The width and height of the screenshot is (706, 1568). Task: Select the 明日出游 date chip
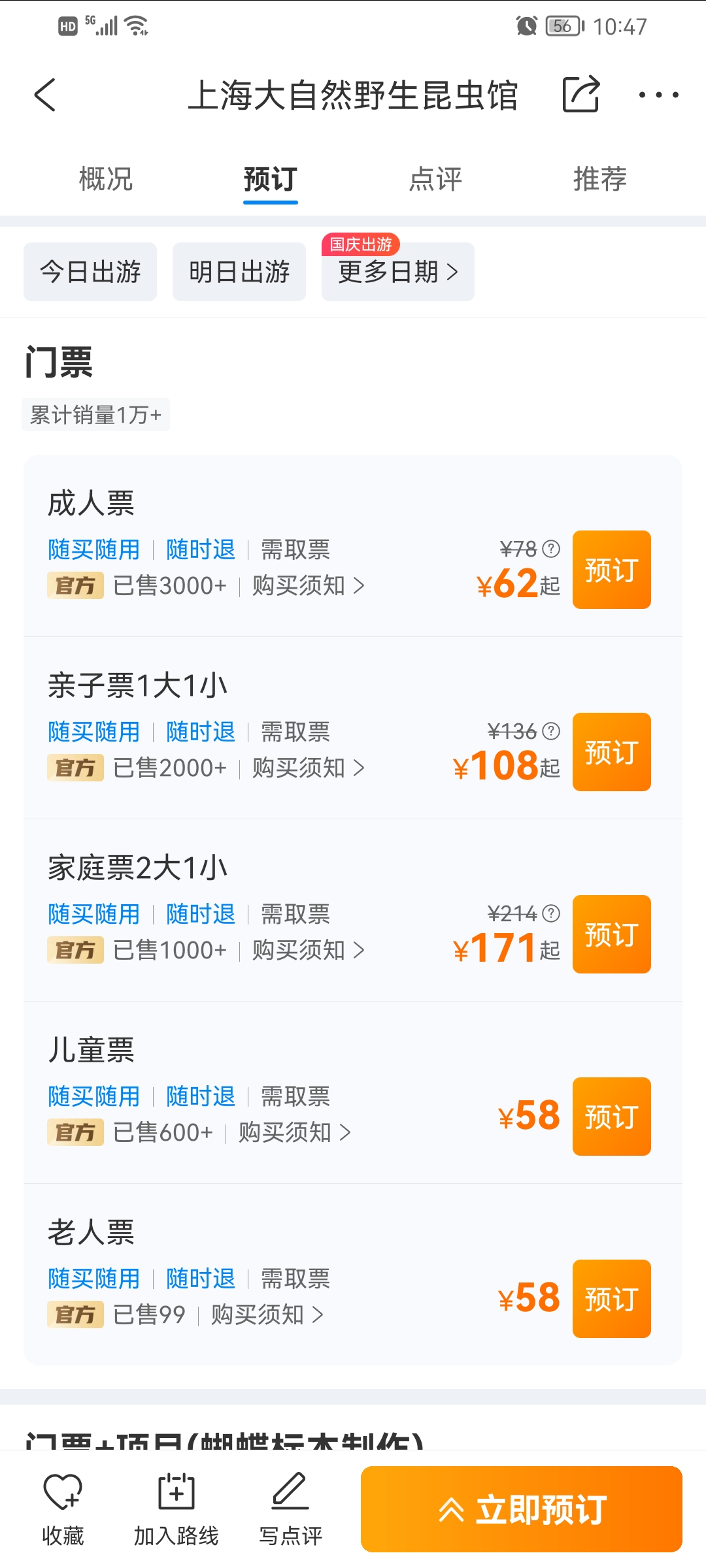tap(239, 272)
